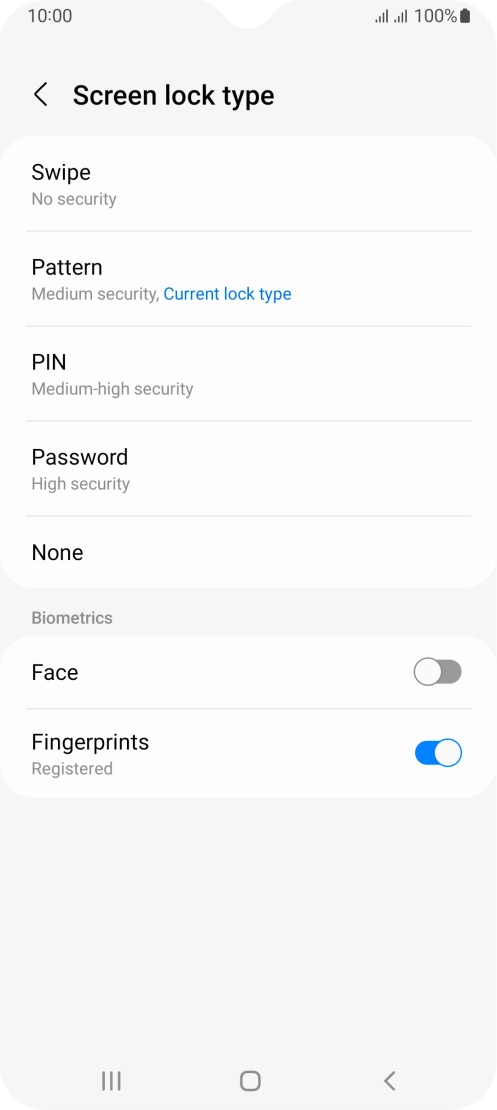
Task: Tap the home button
Action: [x=250, y=1080]
